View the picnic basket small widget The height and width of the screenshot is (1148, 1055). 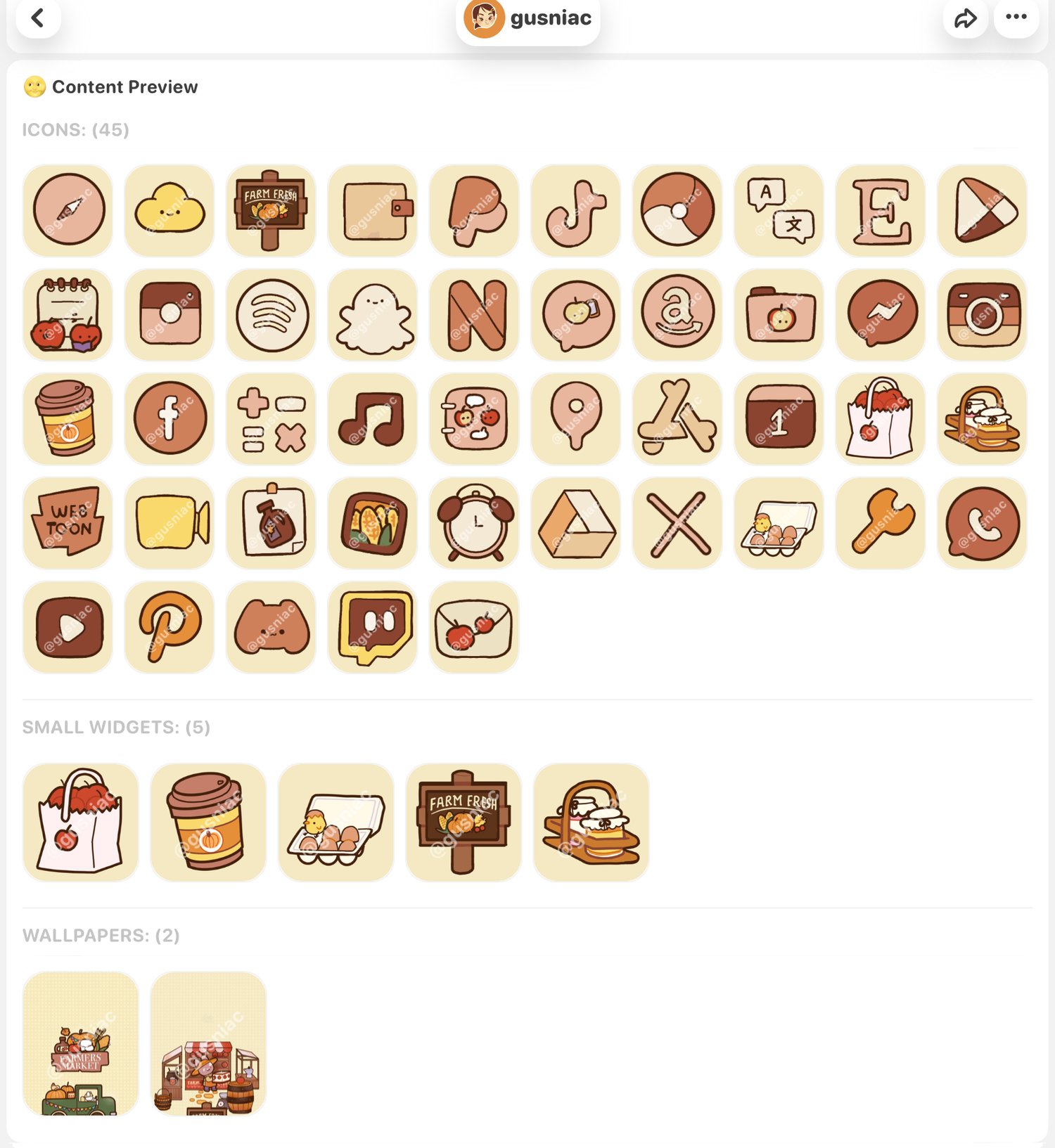591,822
